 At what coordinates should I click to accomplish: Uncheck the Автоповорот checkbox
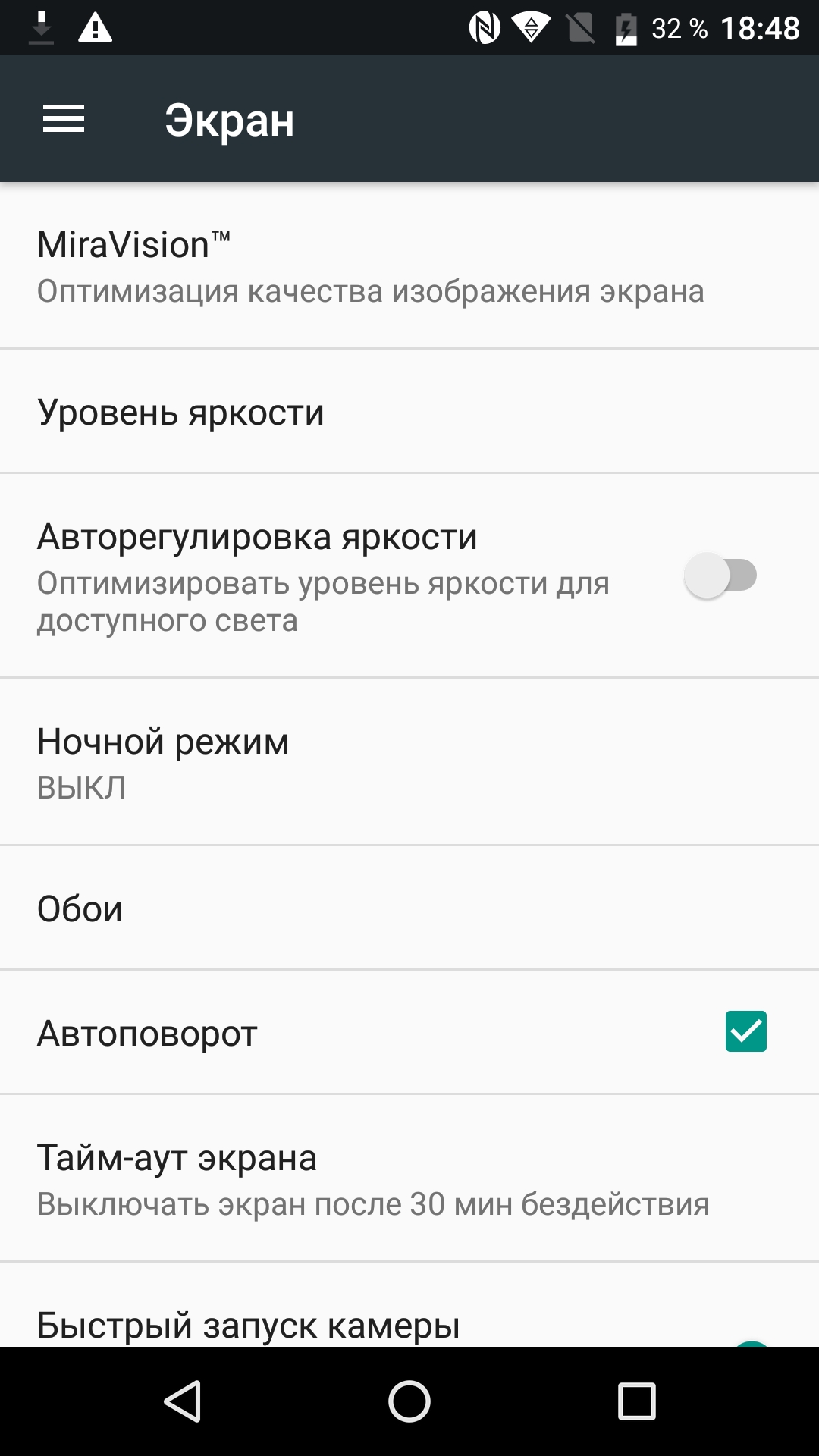pos(745,1031)
